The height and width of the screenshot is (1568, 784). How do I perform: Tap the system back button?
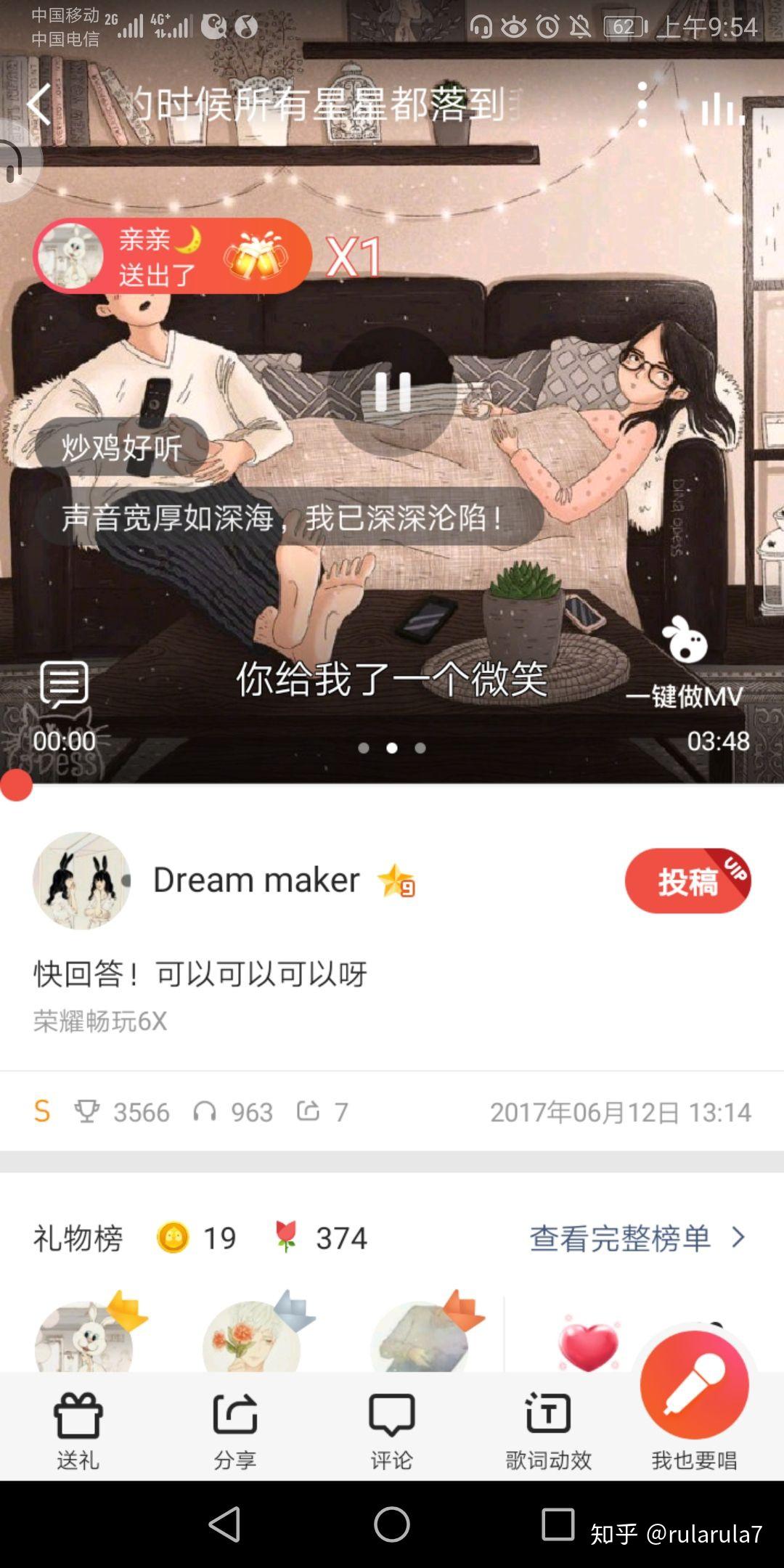225,1524
